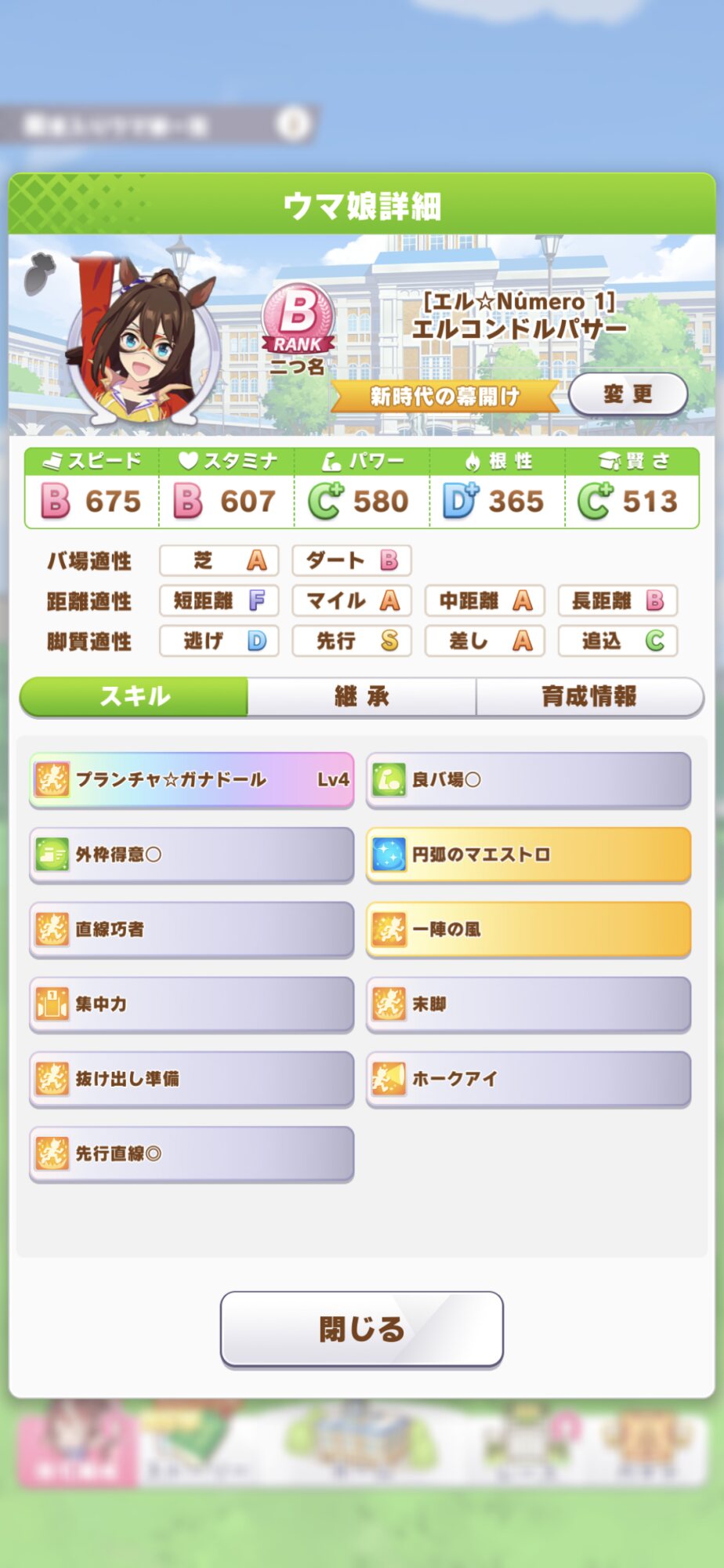Tap the 円弧のマエストロ skill
Viewport: 724px width, 1568px height.
coord(528,854)
